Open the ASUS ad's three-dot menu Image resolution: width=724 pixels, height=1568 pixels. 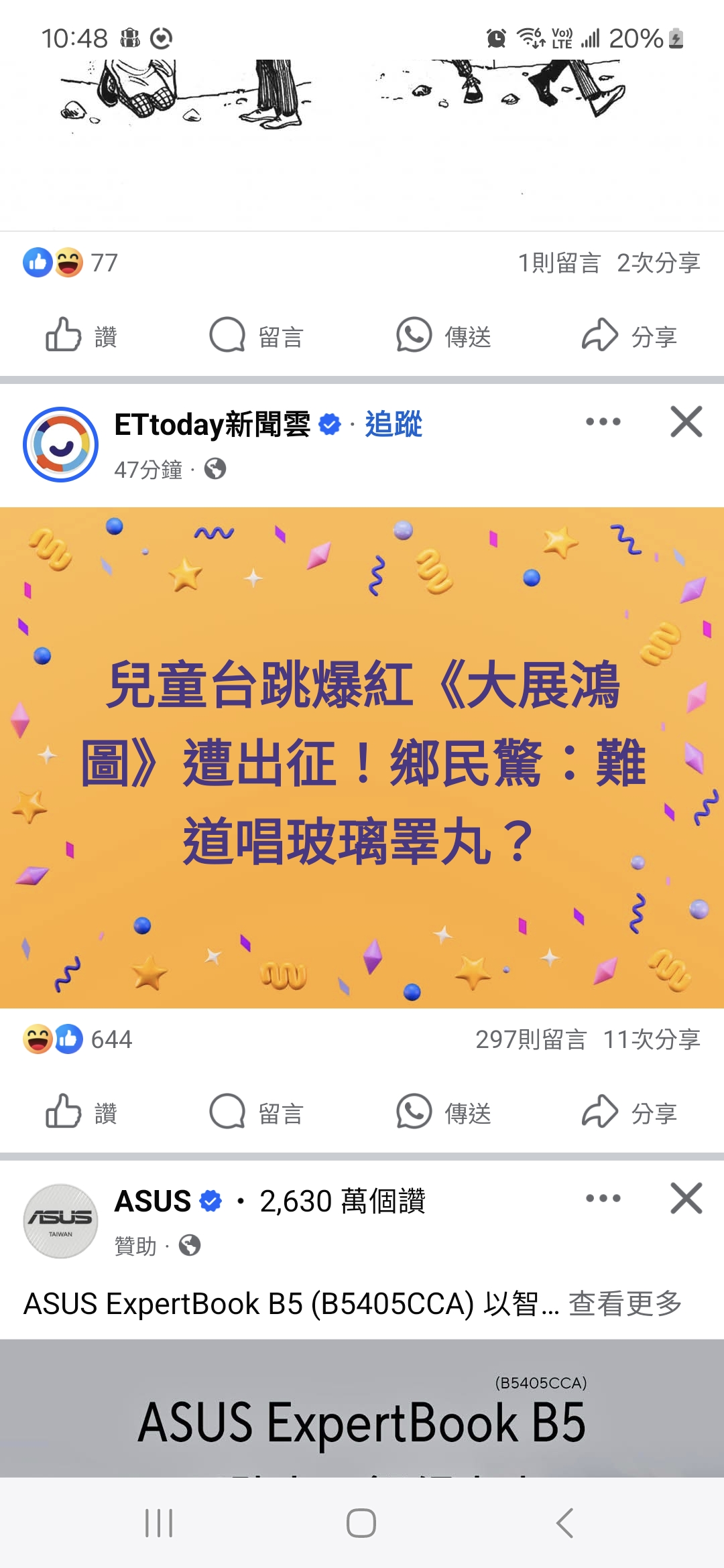click(x=603, y=1198)
